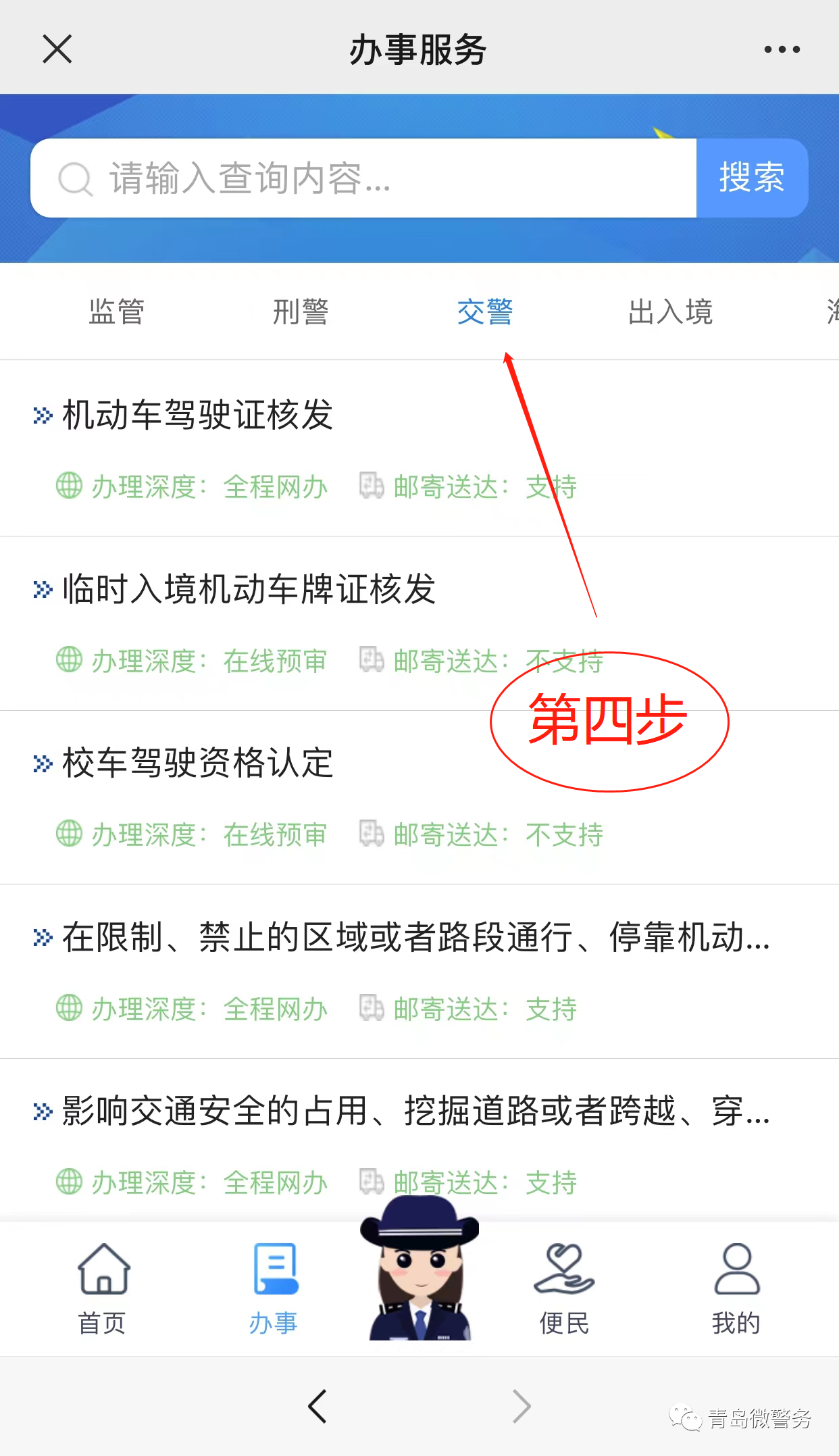Image resolution: width=839 pixels, height=1456 pixels.
Task: Open 影响交通安全的占用、挖掘道路 service
Action: 415,1111
